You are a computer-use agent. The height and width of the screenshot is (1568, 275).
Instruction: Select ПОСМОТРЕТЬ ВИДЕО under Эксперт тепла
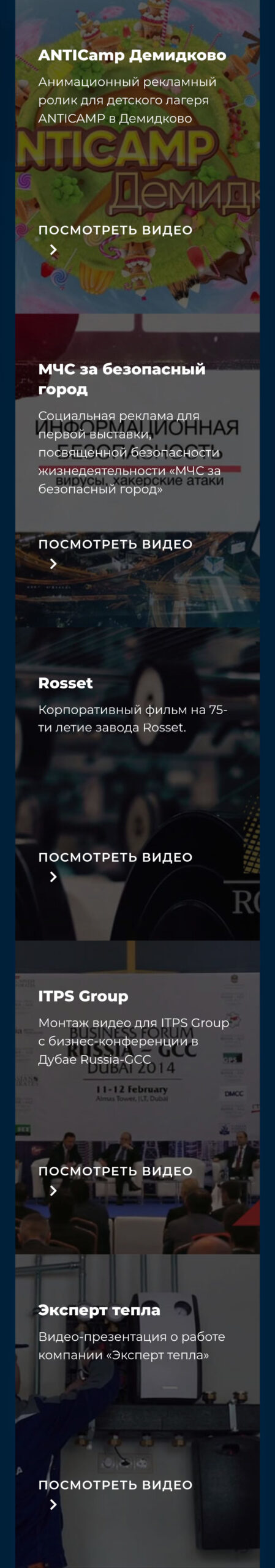pos(115,1485)
